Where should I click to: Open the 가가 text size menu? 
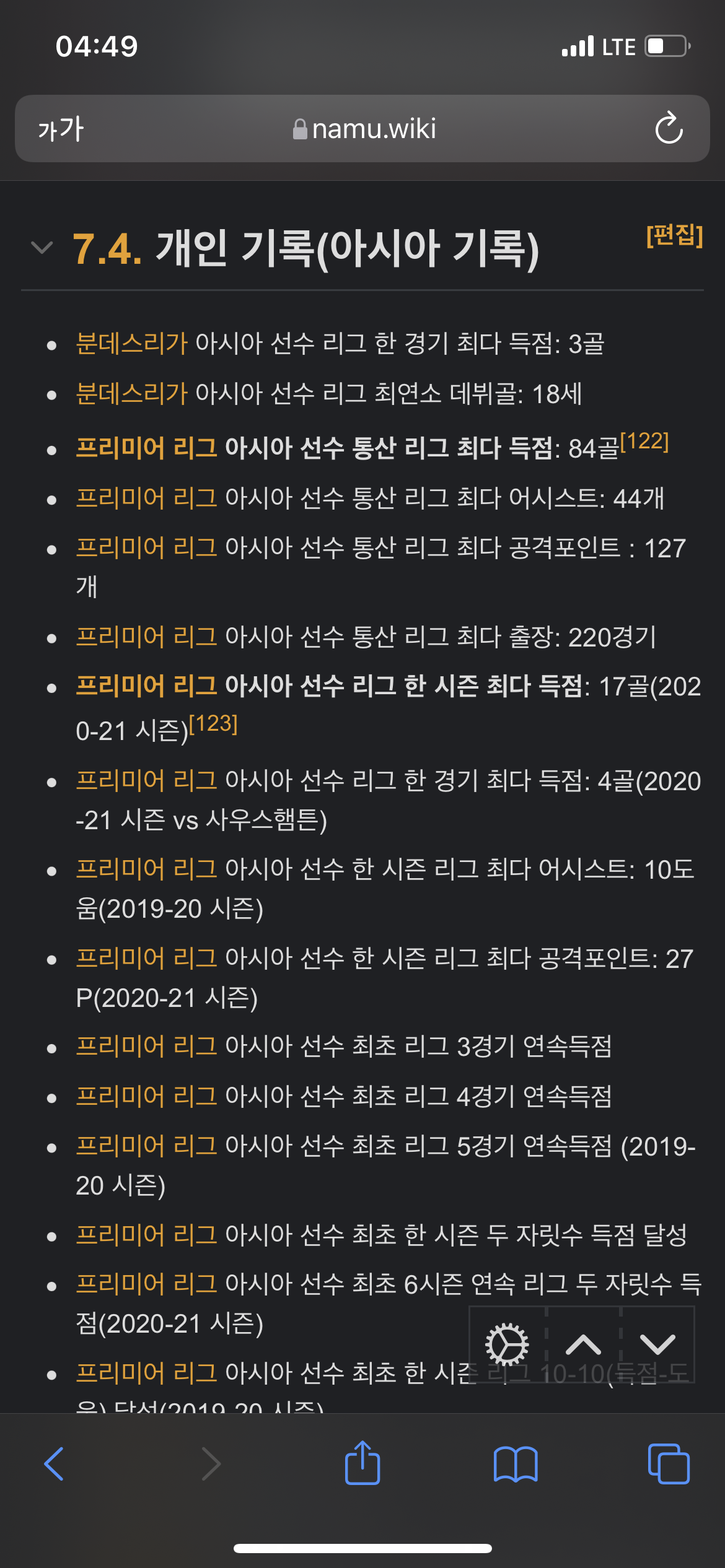[61, 129]
